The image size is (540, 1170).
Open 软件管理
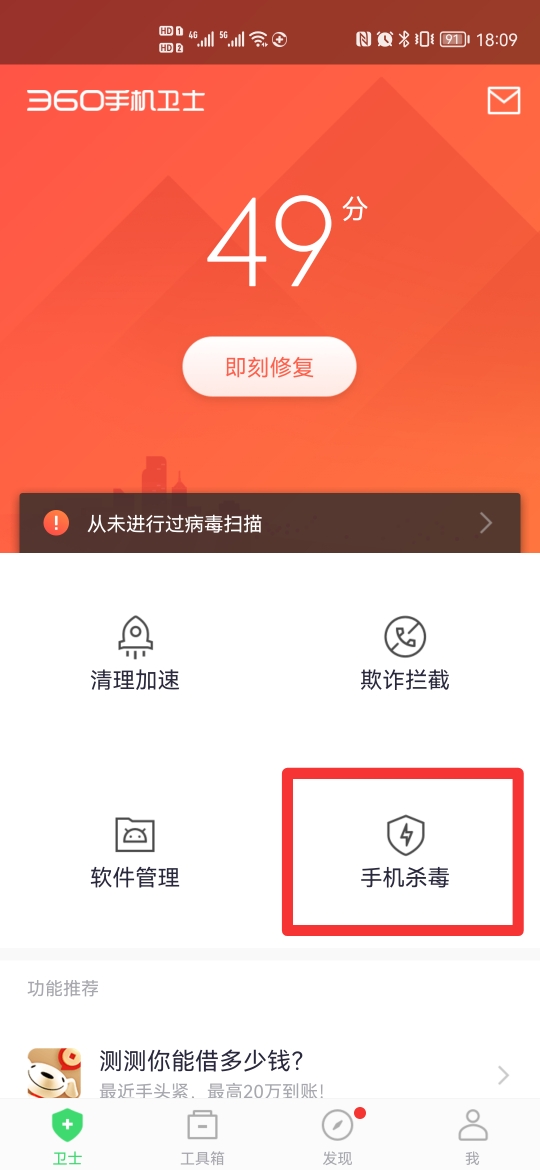click(x=135, y=852)
